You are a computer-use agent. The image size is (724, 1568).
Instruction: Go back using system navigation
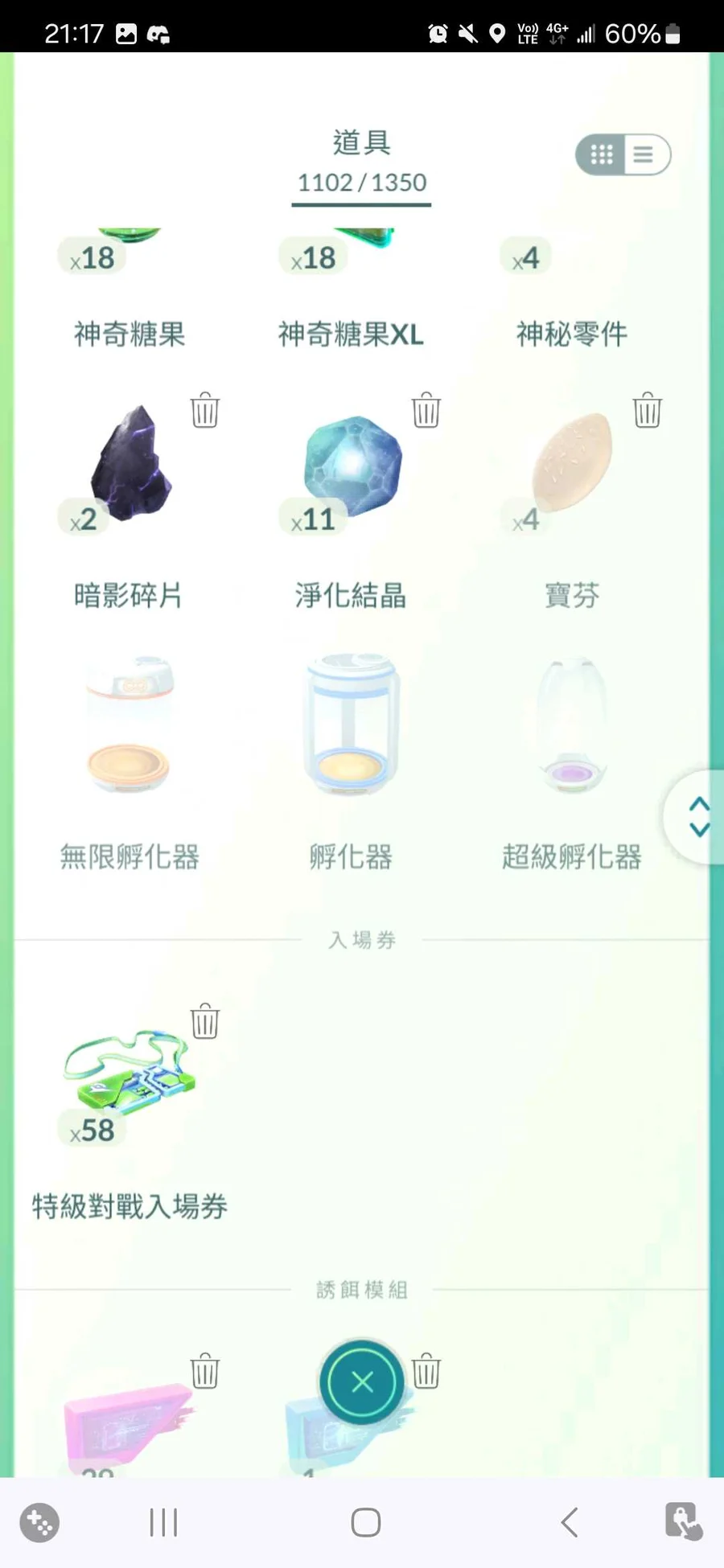570,1522
